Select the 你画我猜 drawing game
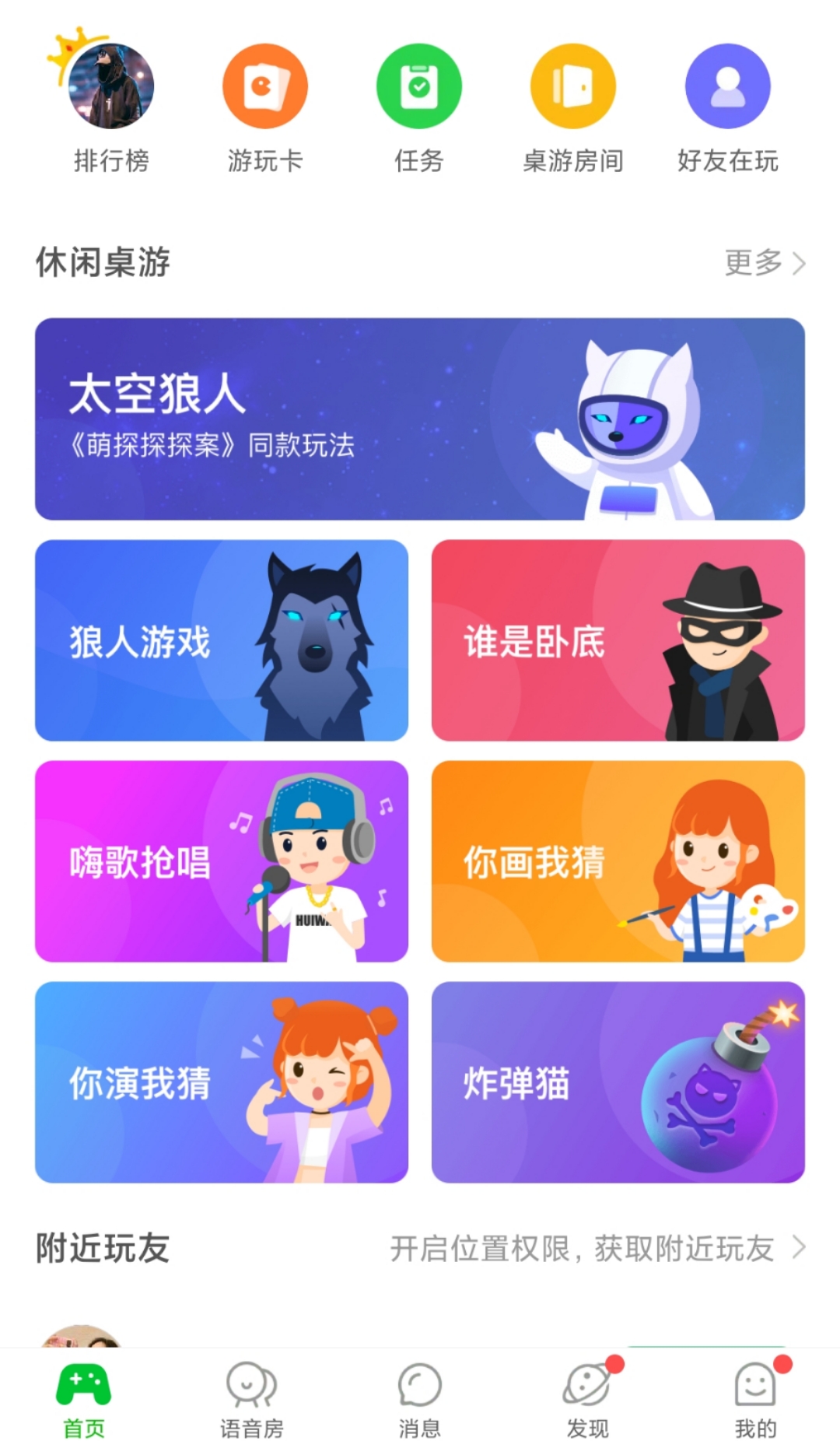This screenshot has width=840, height=1441. pyautogui.click(x=618, y=861)
